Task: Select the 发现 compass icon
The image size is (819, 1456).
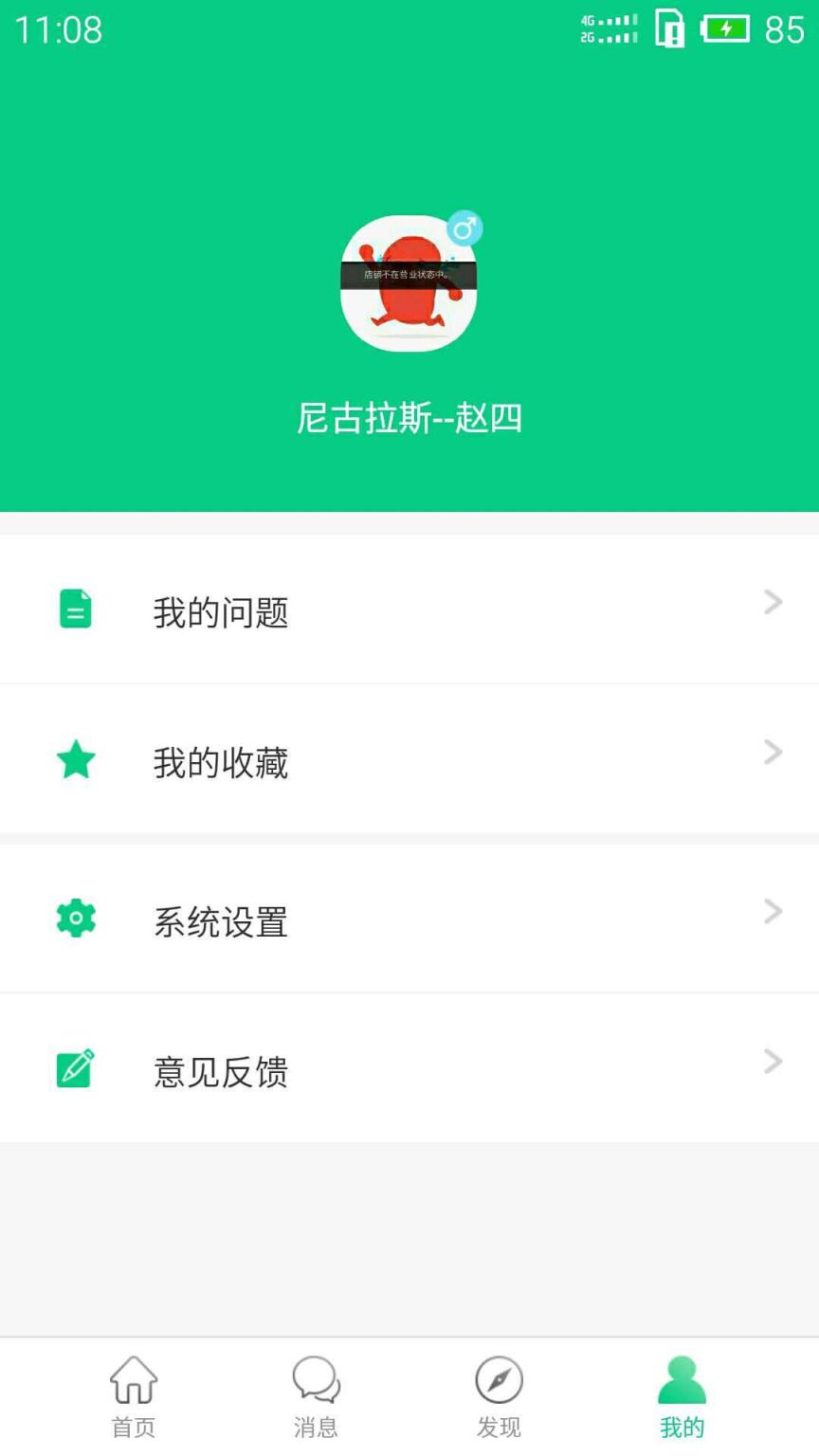Action: click(499, 1384)
